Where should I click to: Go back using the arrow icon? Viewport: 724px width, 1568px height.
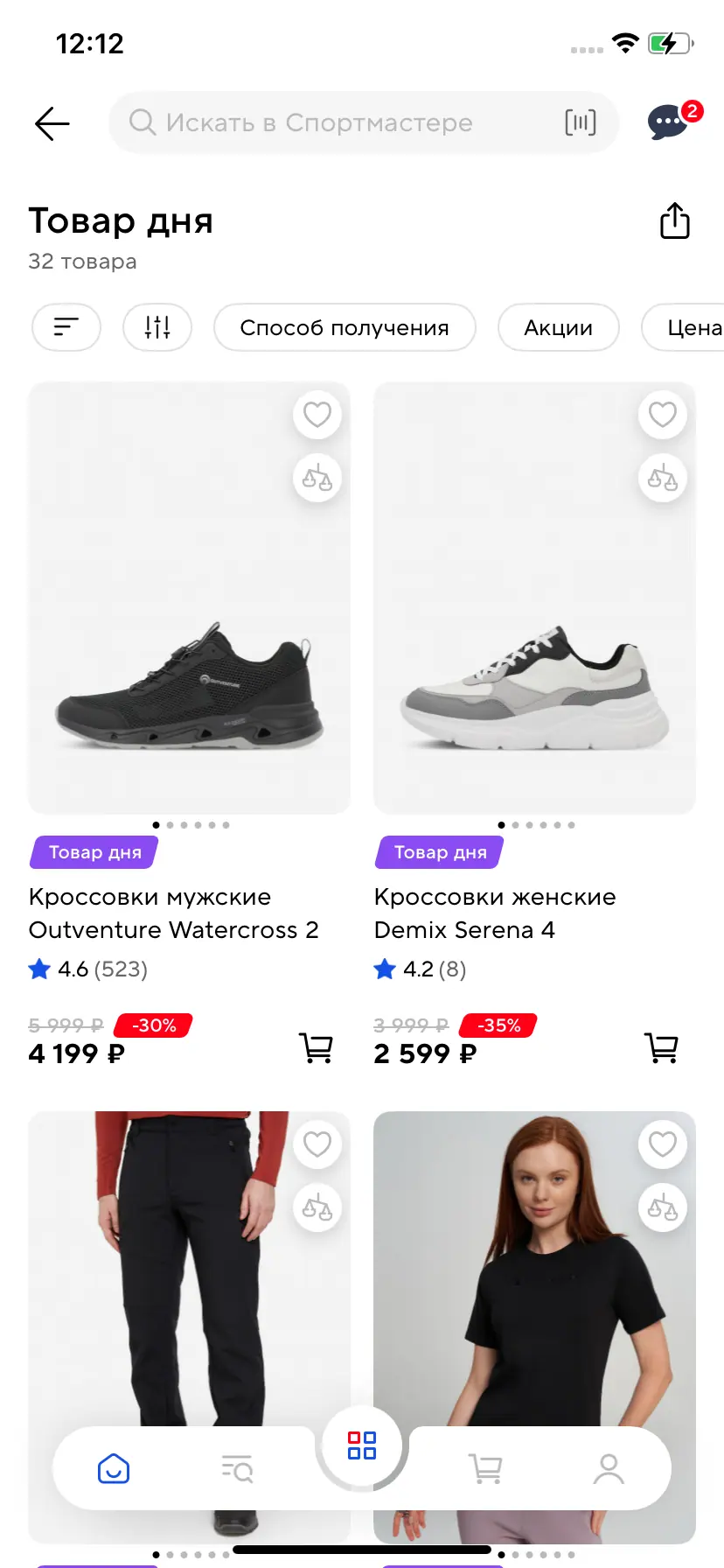pos(52,123)
